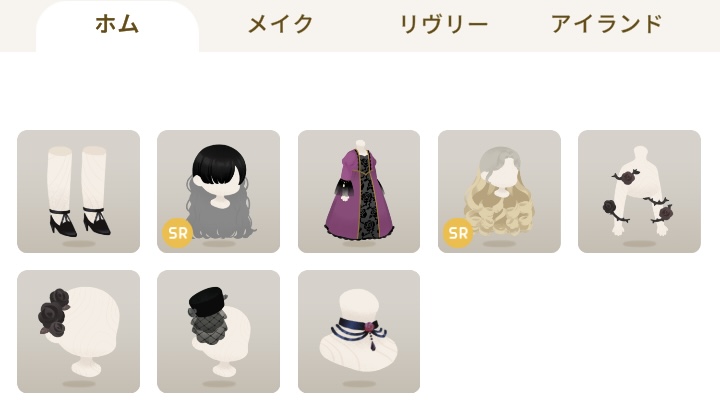Go to the アイランド tab
Image resolution: width=720 pixels, height=405 pixels.
tap(607, 25)
